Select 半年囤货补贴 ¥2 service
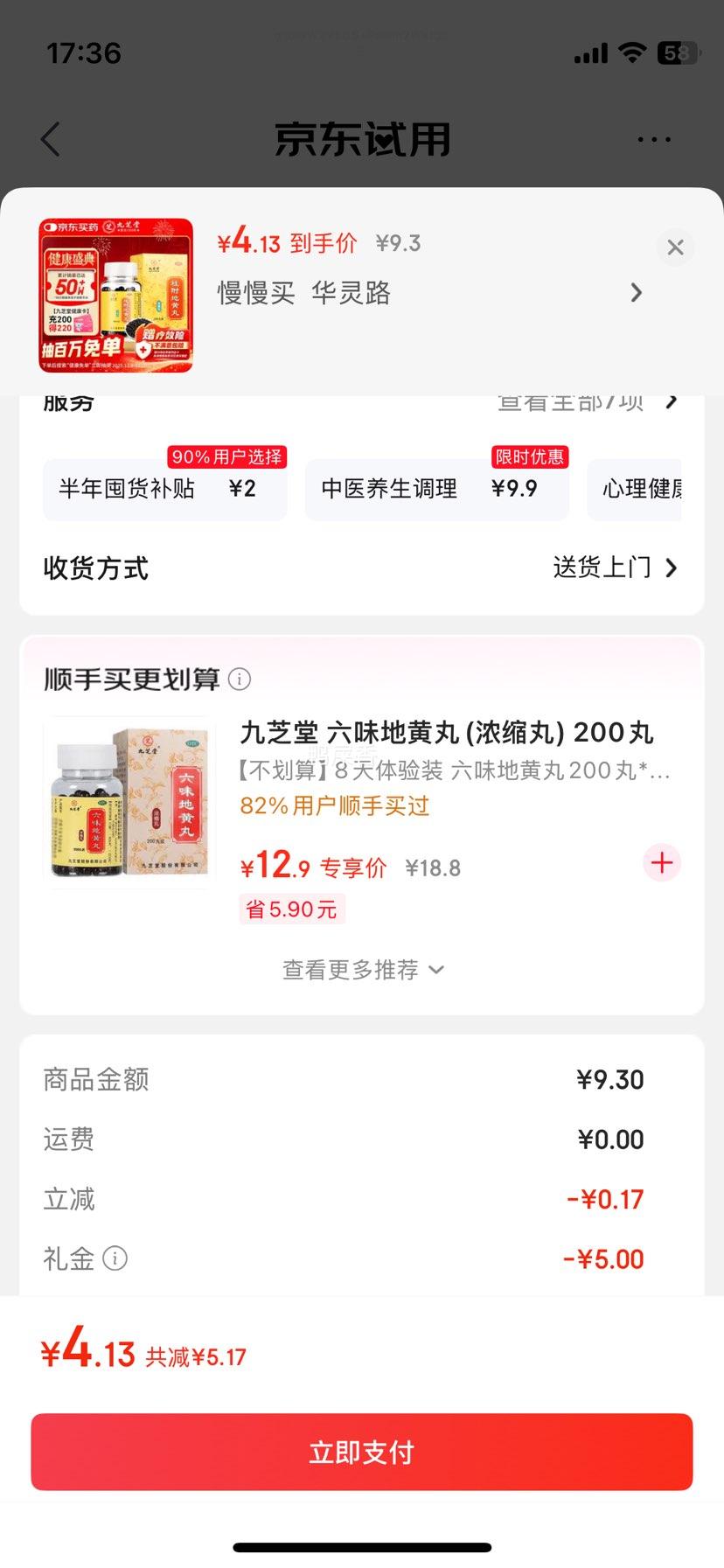Viewport: 724px width, 1568px height. click(x=164, y=489)
